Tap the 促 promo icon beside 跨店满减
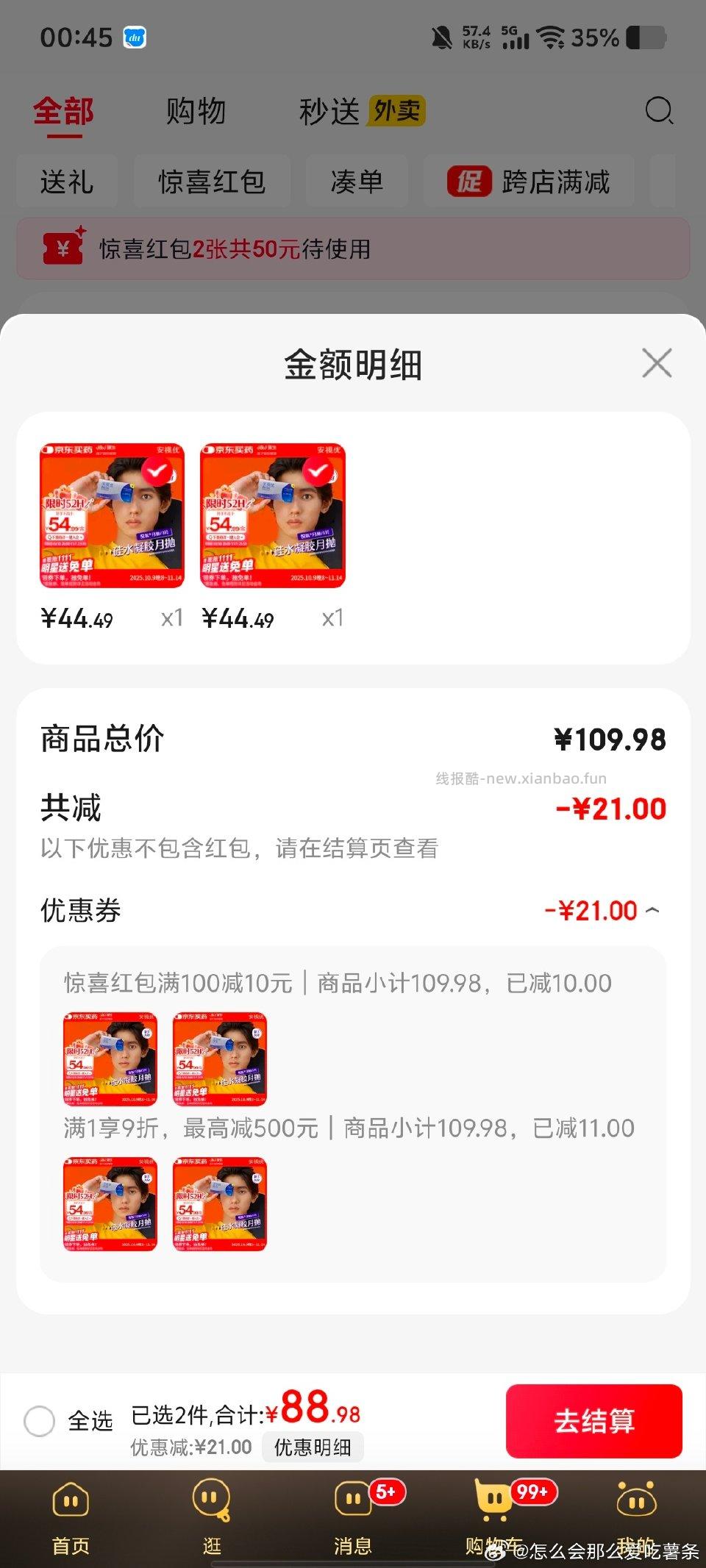Screen dimensions: 706x1568 tap(471, 182)
